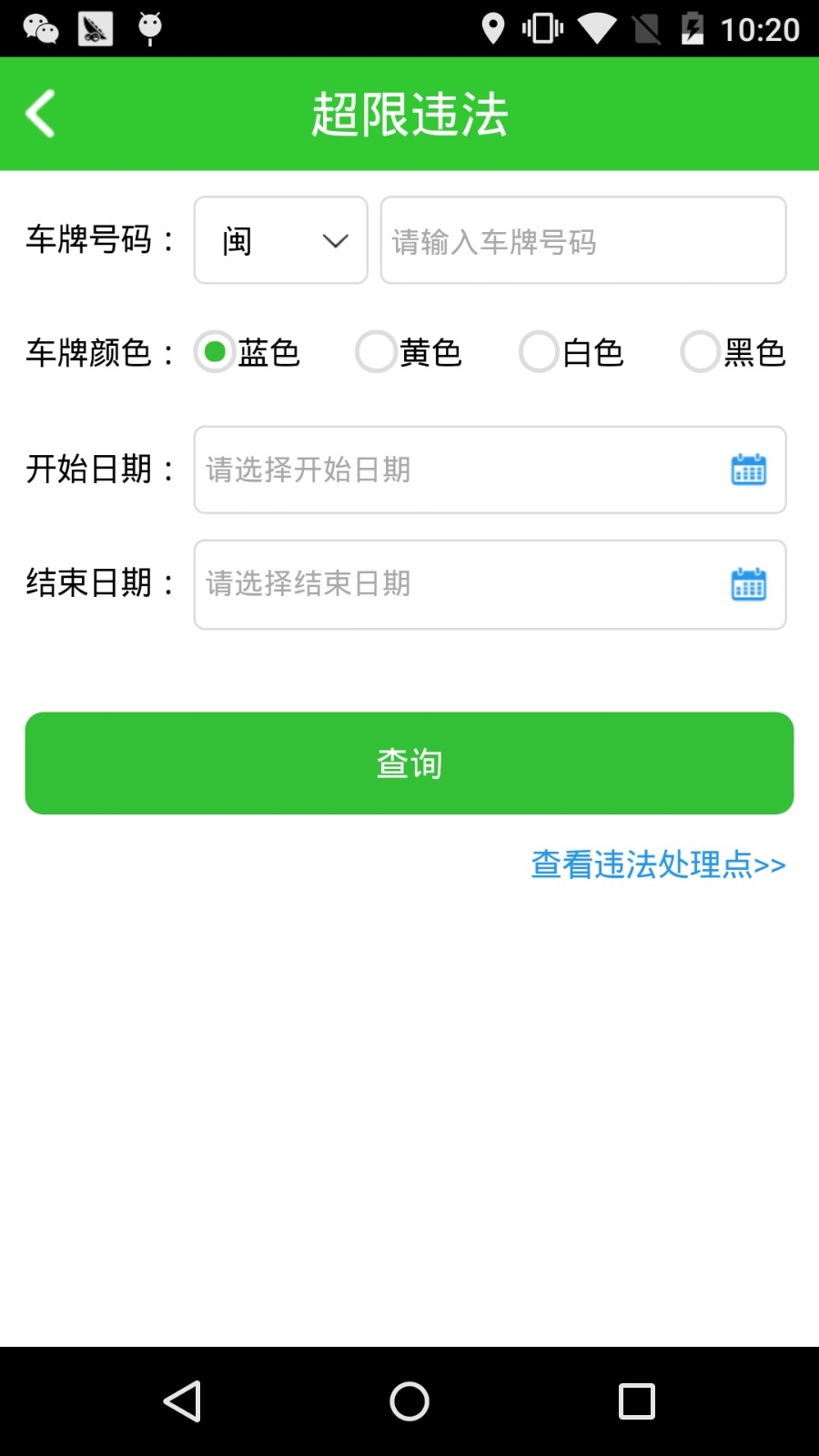Go back using the header arrow

pos(40,114)
